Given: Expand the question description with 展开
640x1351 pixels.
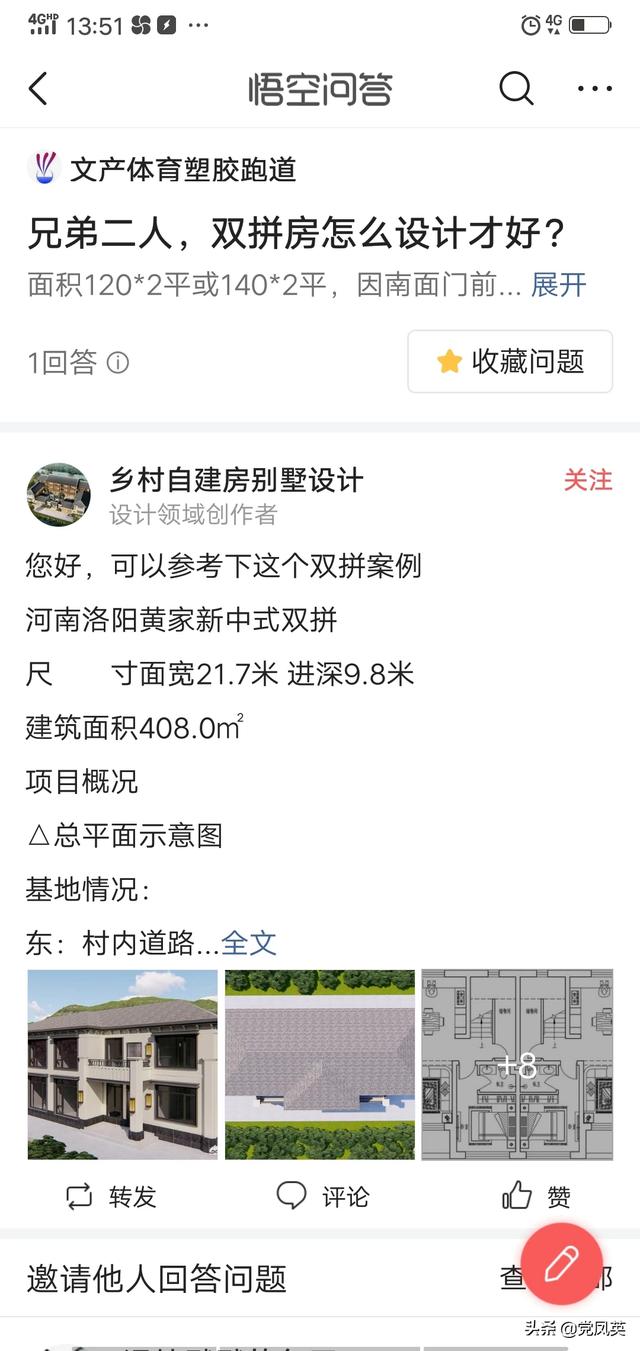Looking at the screenshot, I should click(x=558, y=285).
